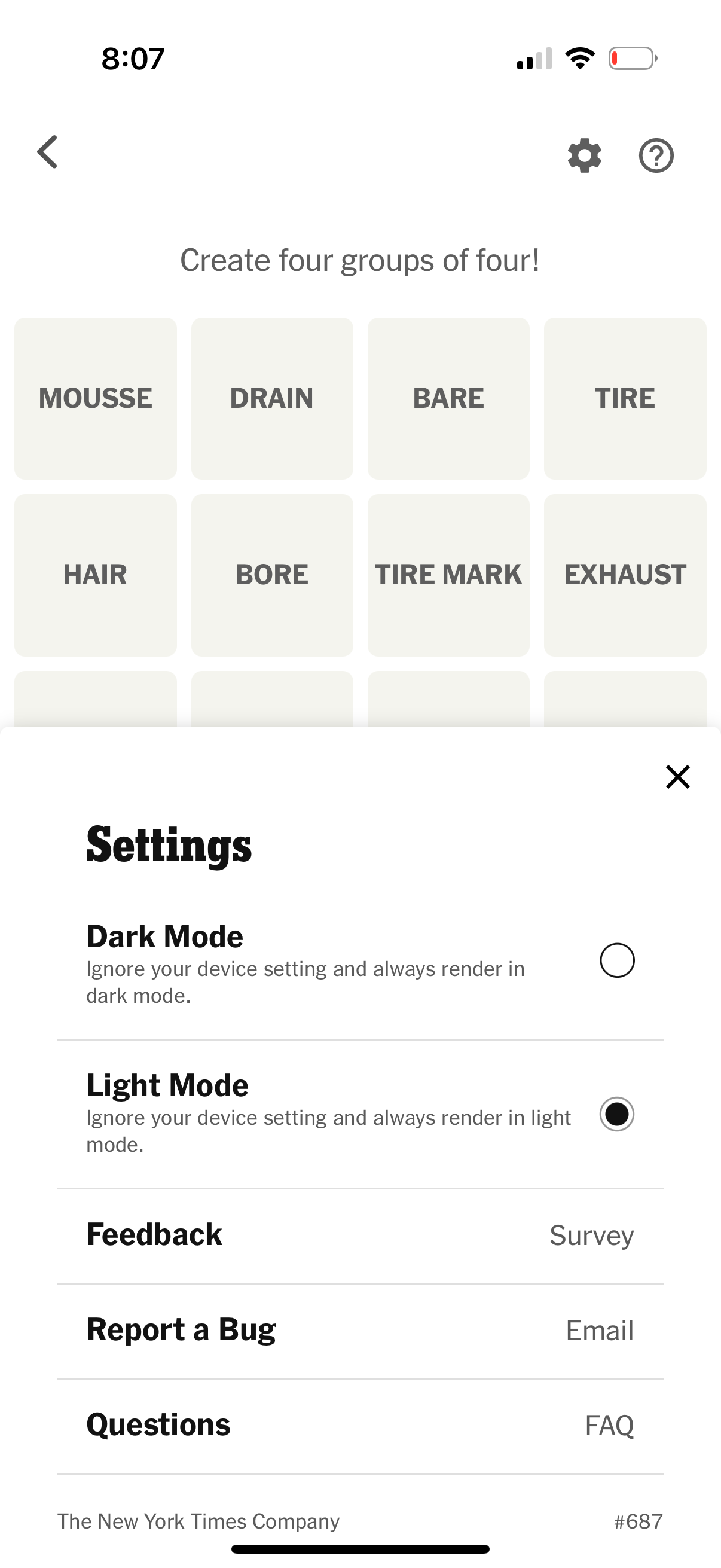Email to Report a Bug
The width and height of the screenshot is (721, 1568).
(598, 1329)
